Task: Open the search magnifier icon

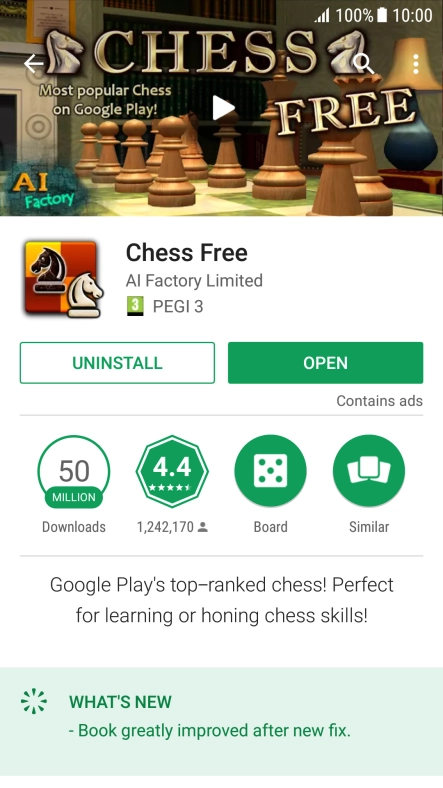Action: pyautogui.click(x=364, y=64)
